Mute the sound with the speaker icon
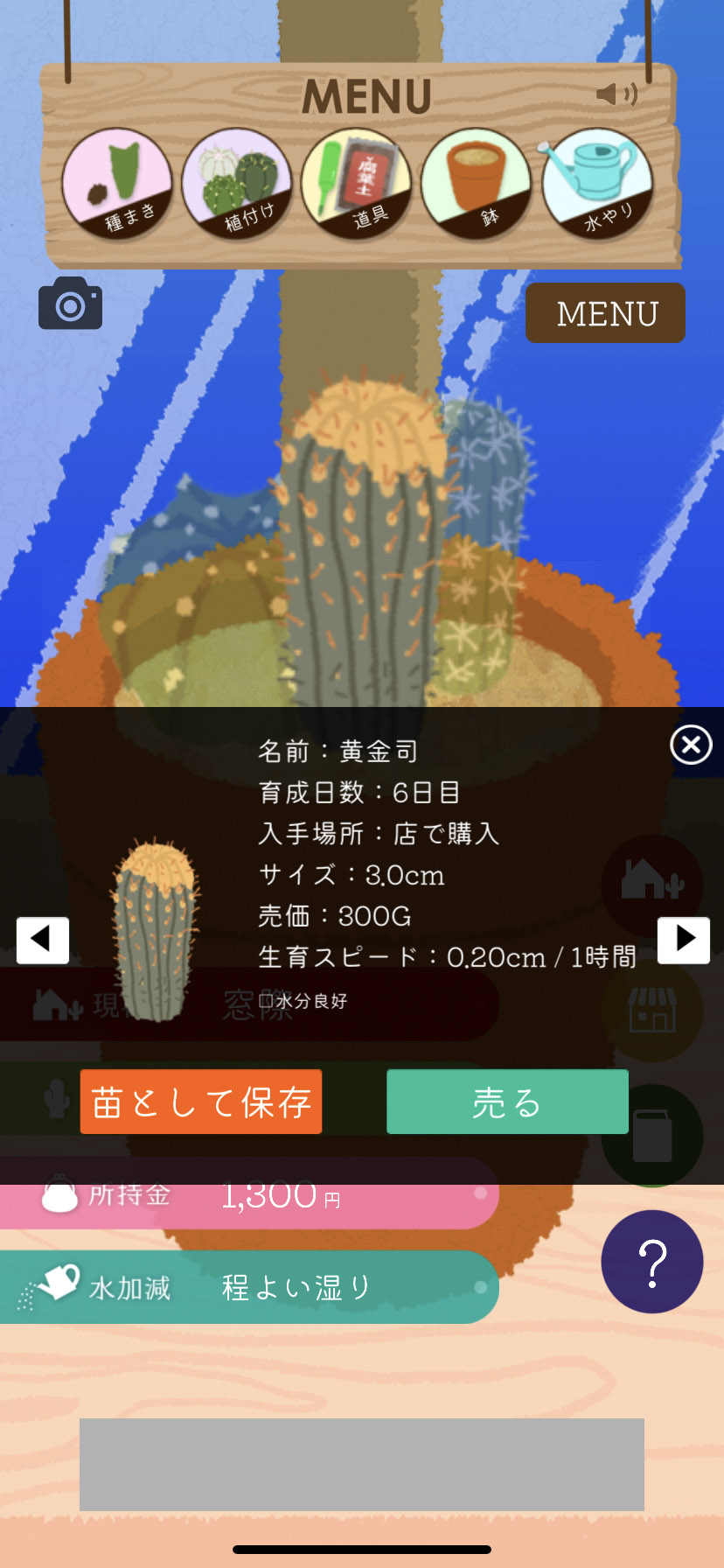Viewport: 724px width, 1568px height. pos(616,94)
